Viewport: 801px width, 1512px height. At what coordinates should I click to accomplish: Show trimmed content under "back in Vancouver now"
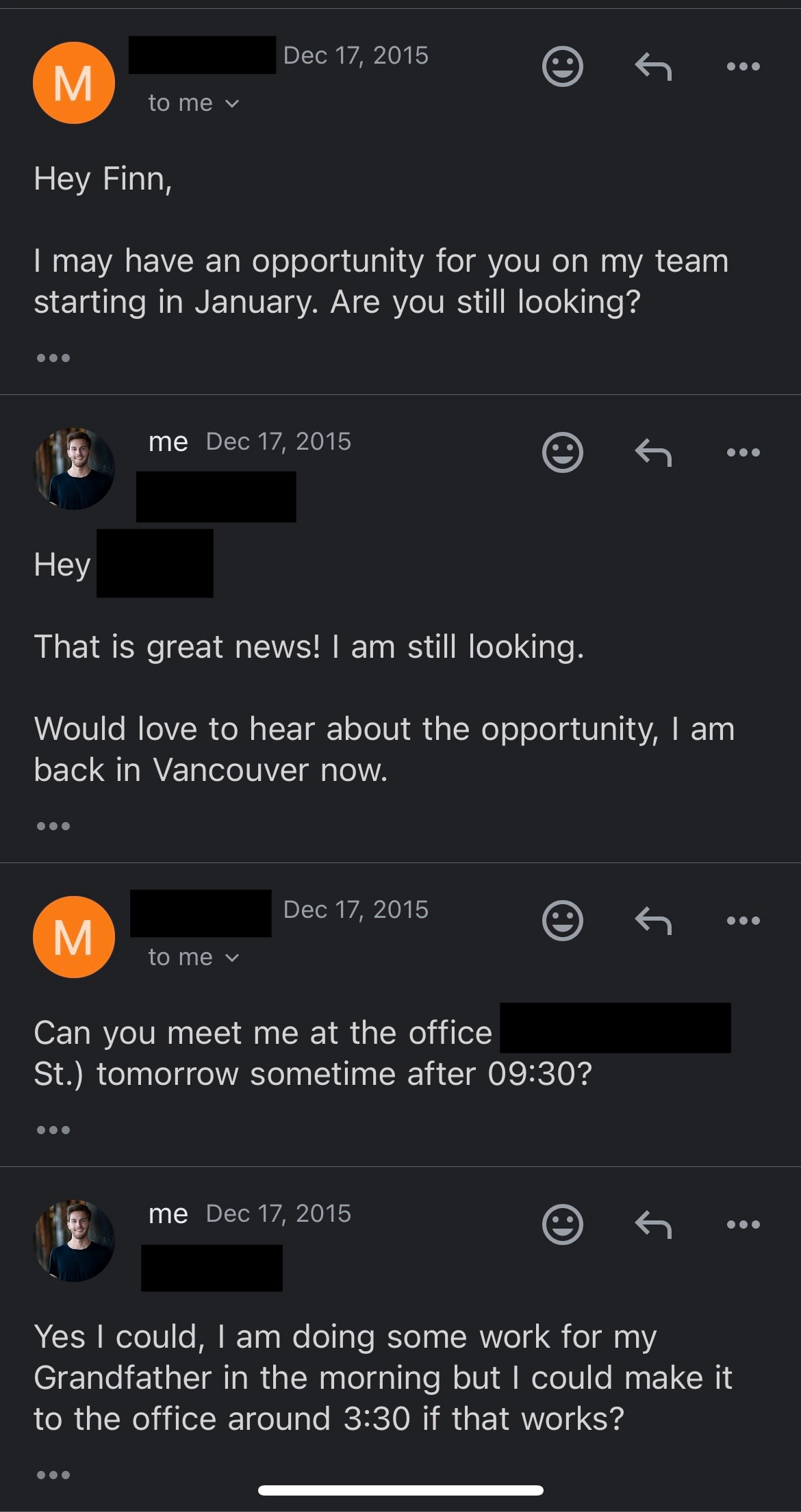(x=53, y=826)
